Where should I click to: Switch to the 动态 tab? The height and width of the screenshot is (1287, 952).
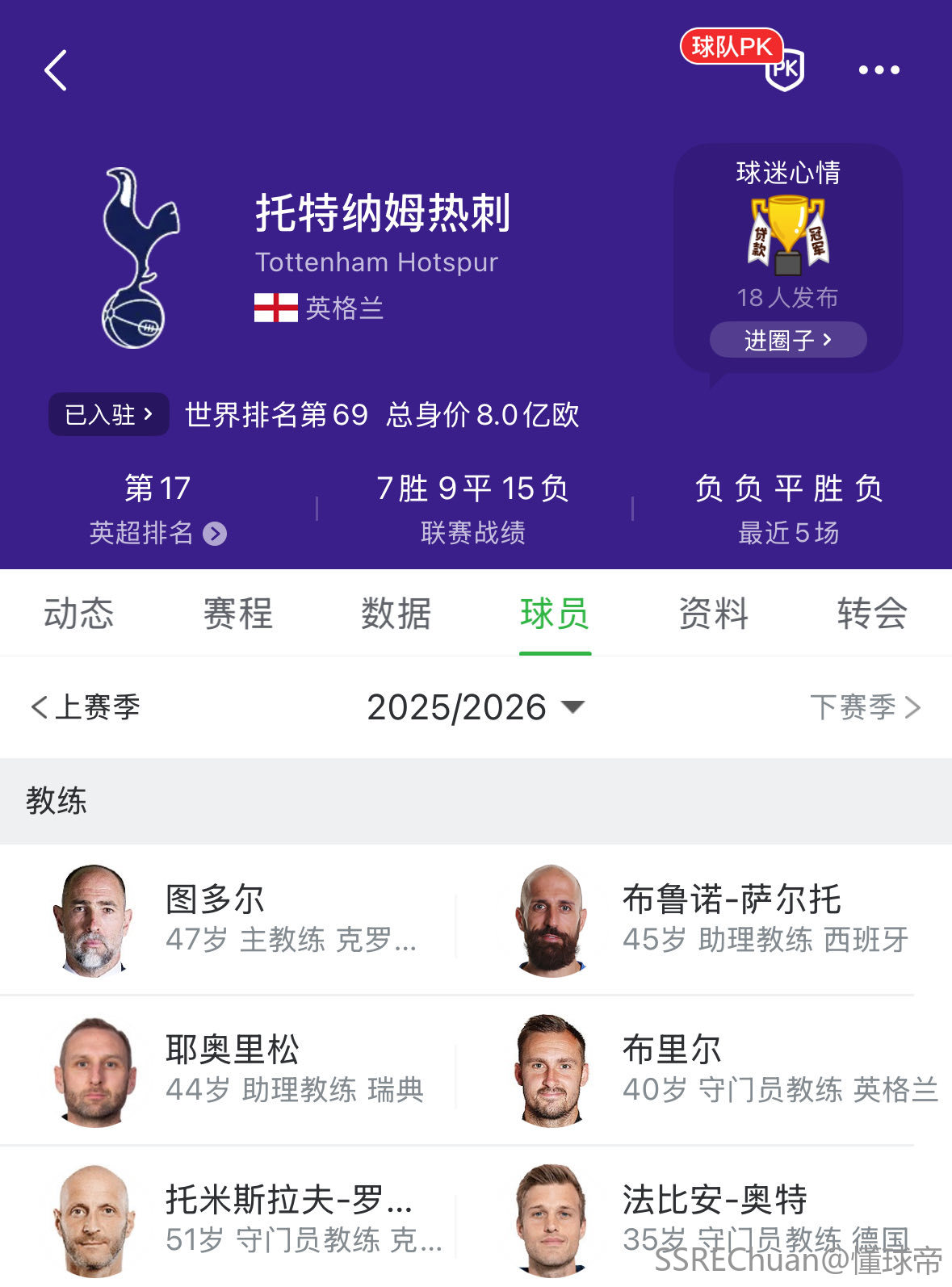(x=78, y=614)
